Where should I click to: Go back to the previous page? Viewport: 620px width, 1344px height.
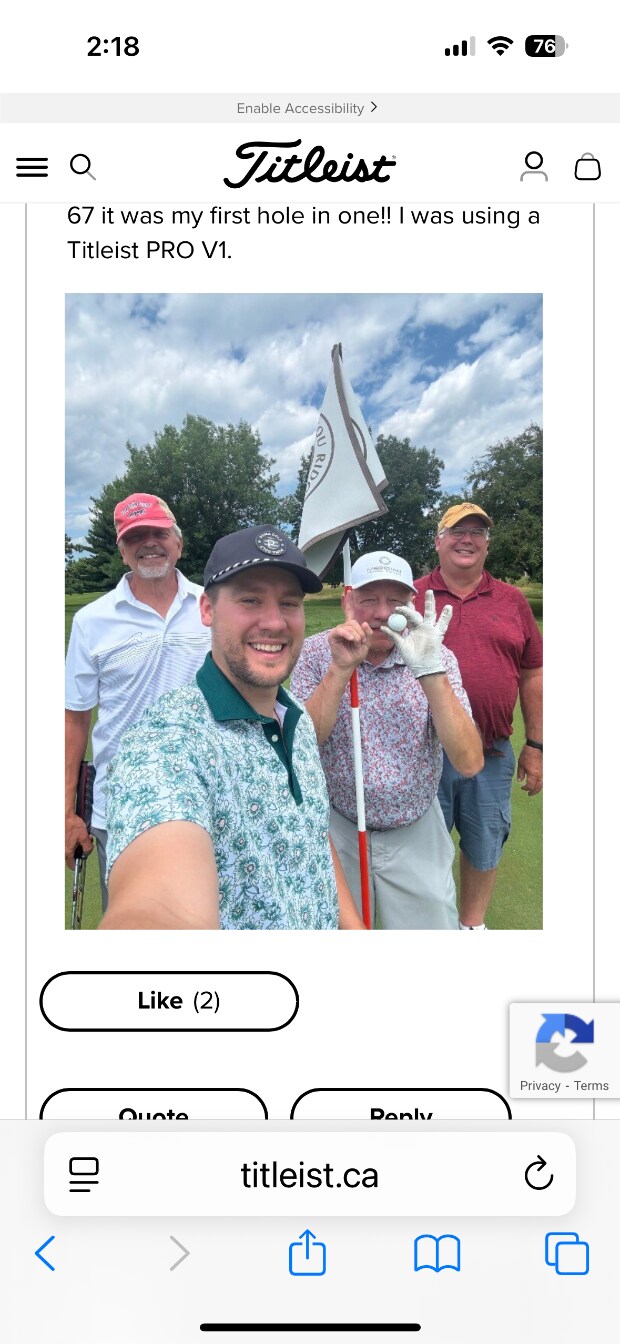45,1252
